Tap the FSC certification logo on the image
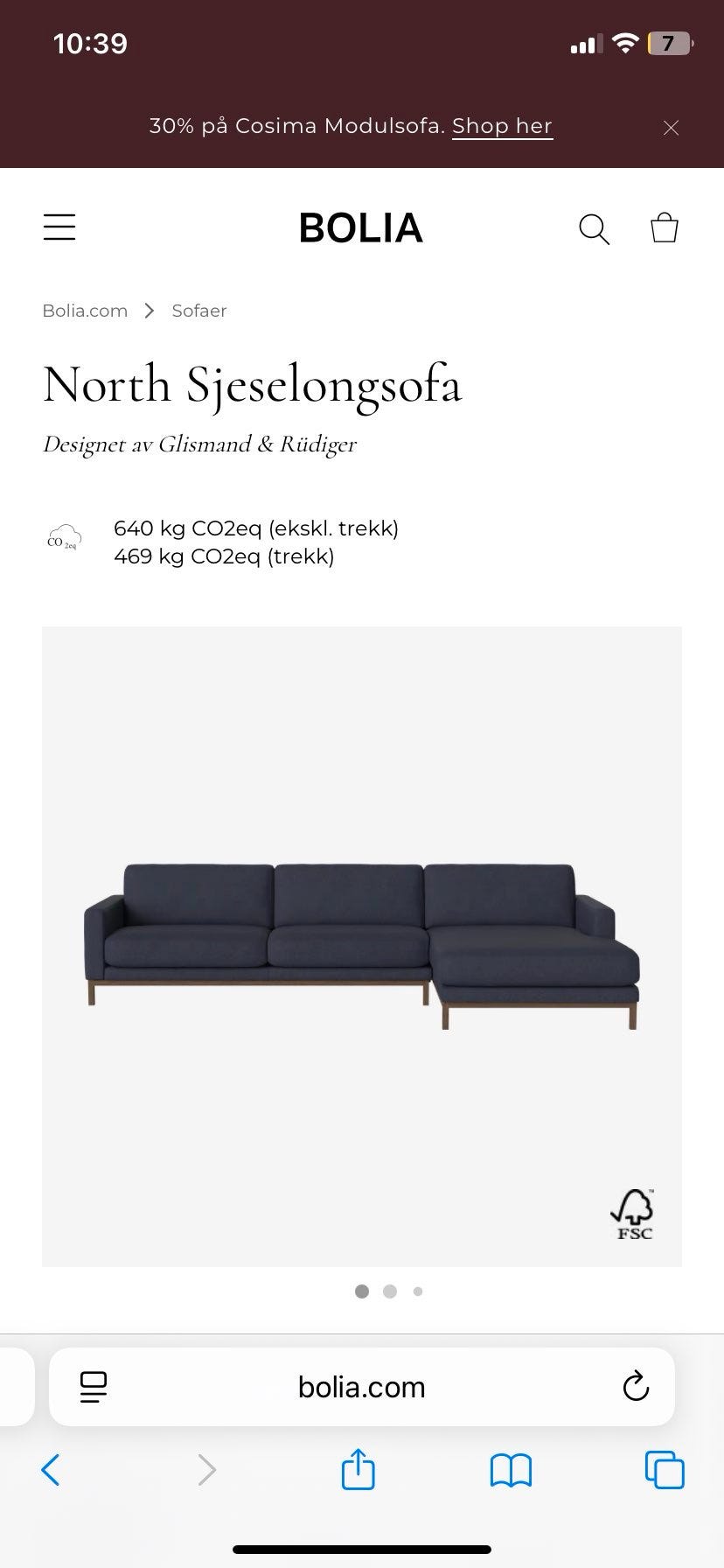 point(633,1214)
